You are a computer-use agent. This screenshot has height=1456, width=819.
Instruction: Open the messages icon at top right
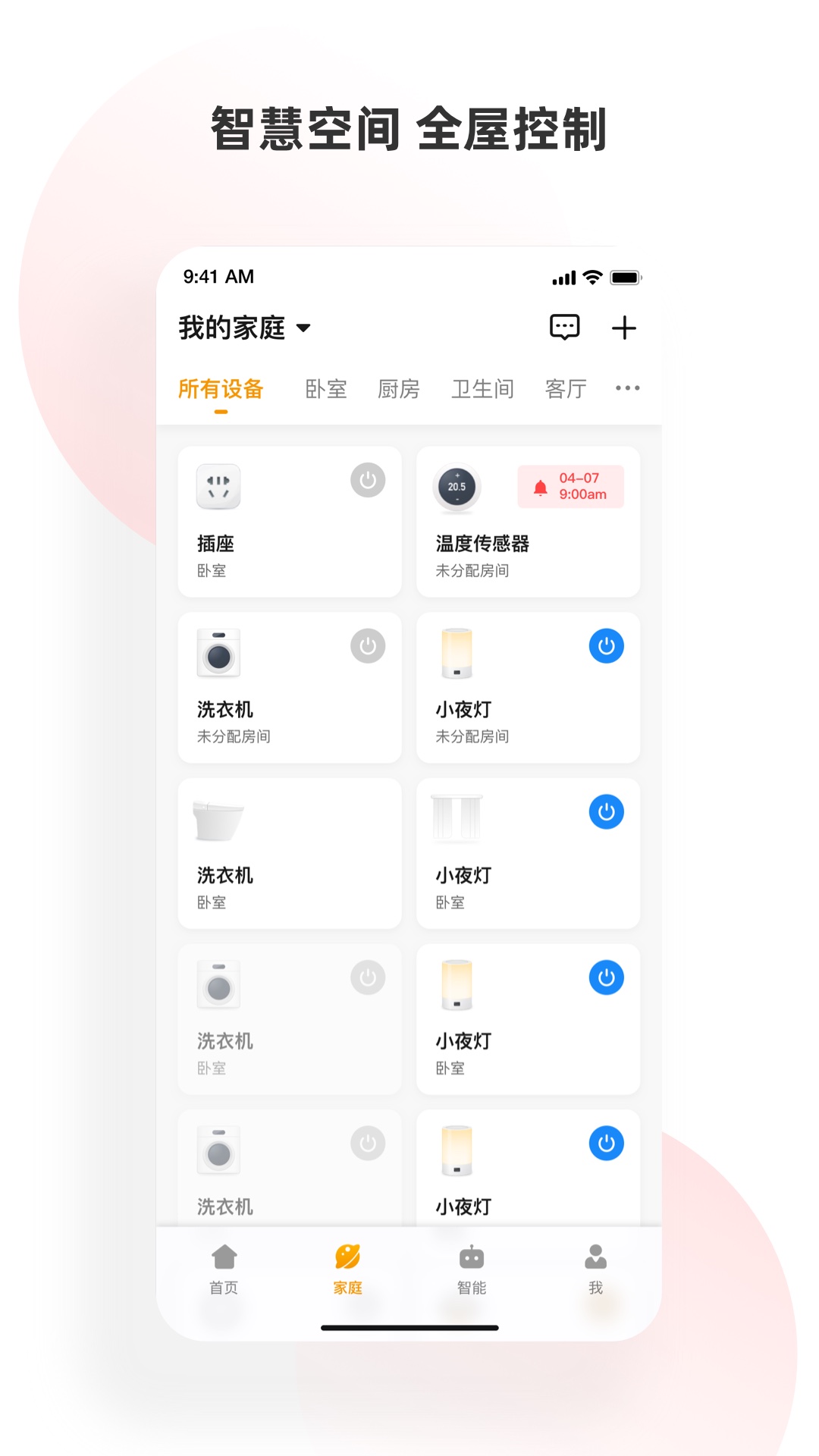pyautogui.click(x=564, y=327)
